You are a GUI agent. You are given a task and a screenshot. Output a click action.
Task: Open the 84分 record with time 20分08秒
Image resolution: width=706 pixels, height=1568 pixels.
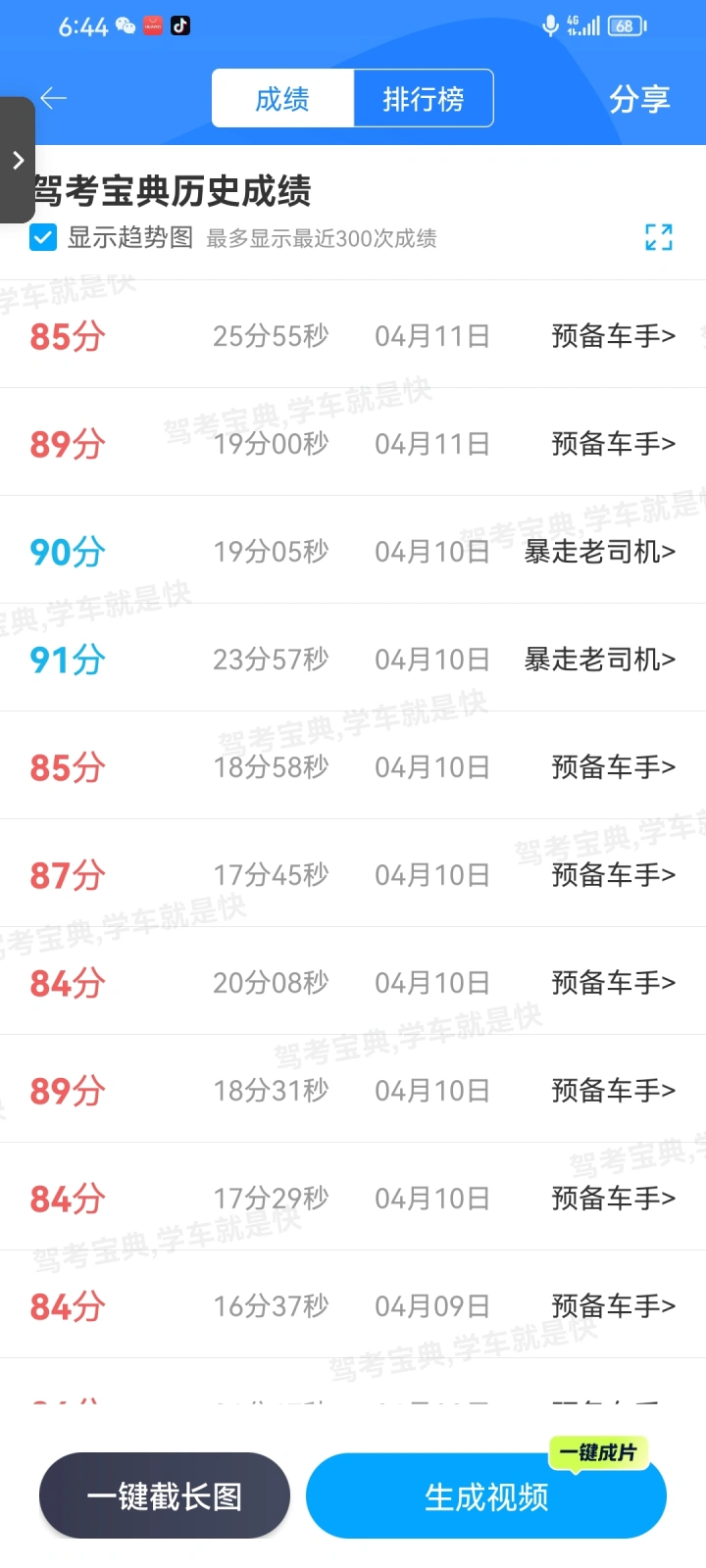click(x=353, y=982)
